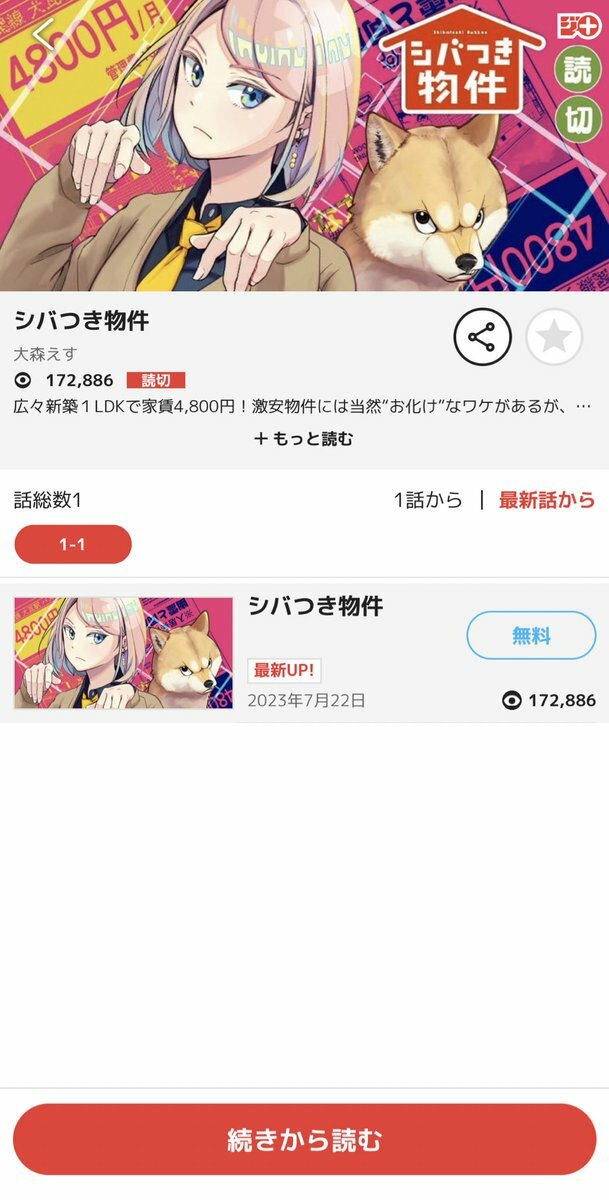Viewport: 609px width, 1200px height.
Task: Sort episodes by 最新話から
Action: pos(546,500)
